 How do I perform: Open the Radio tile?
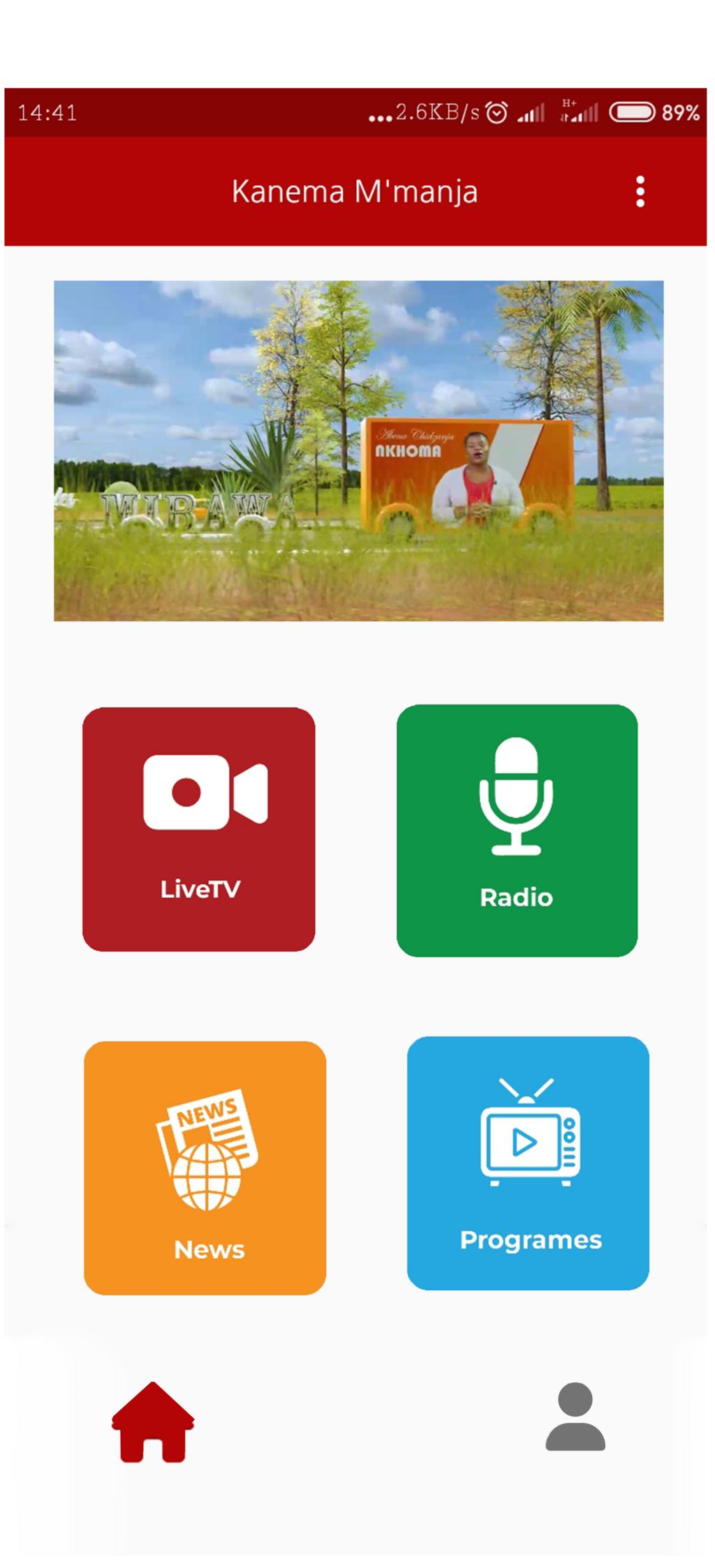517,830
